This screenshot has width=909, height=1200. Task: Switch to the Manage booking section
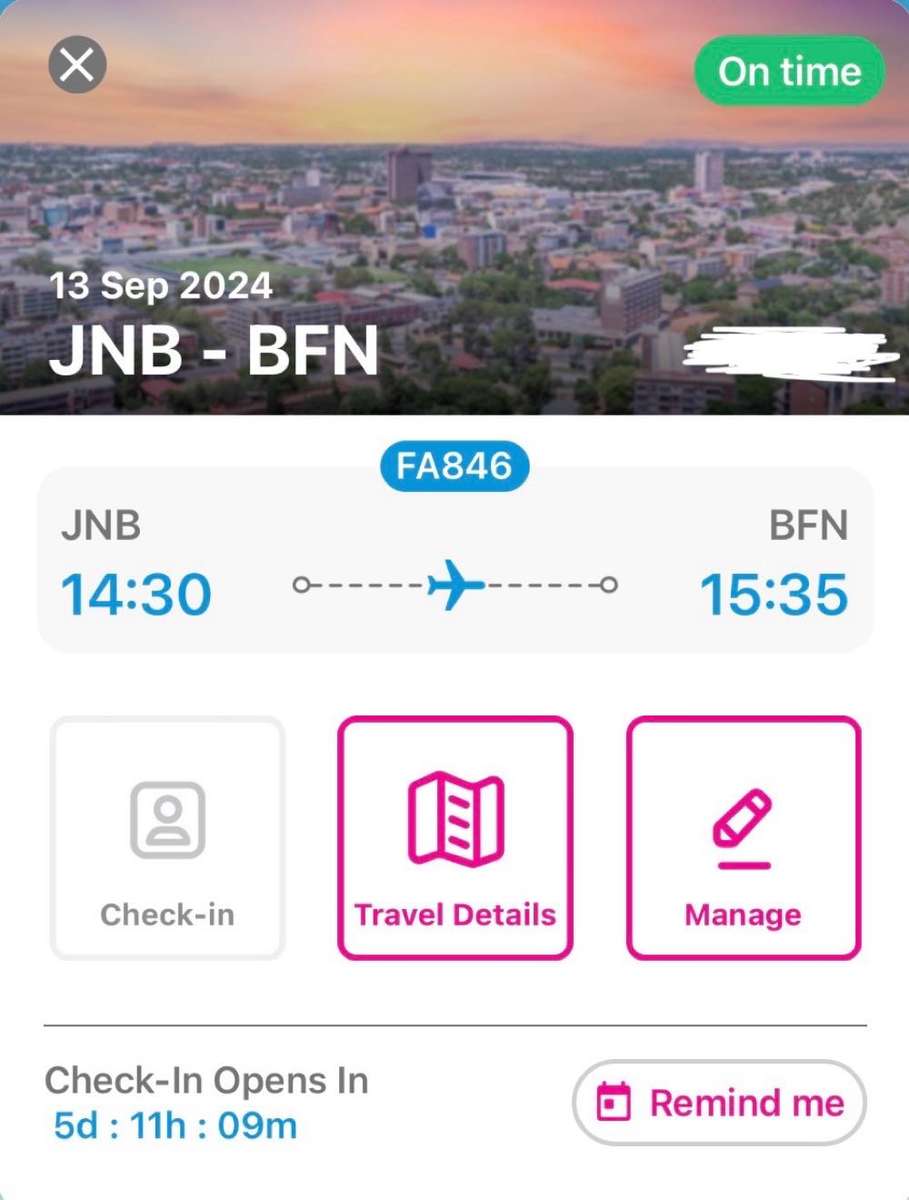coord(744,840)
